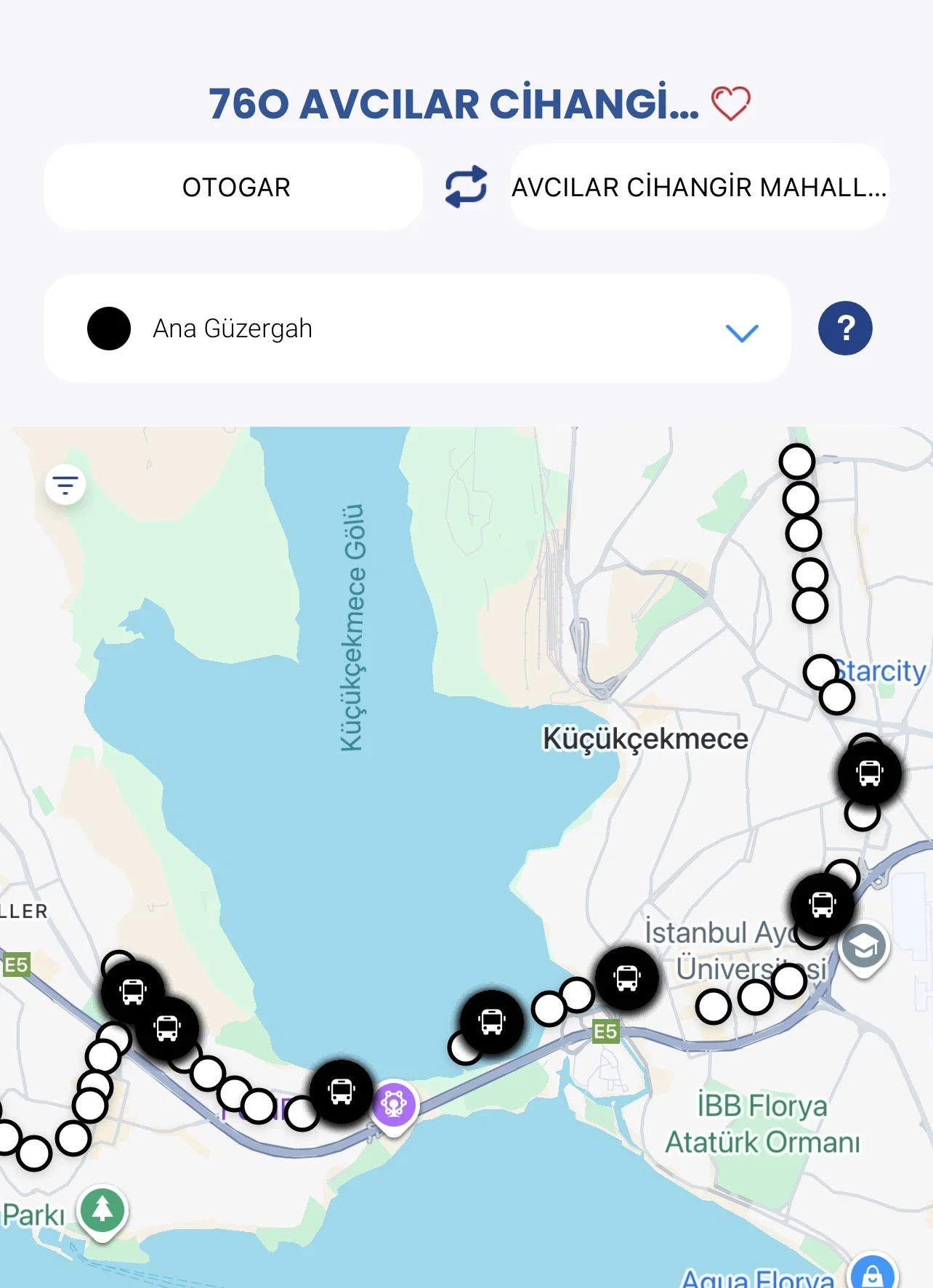Tap the purple transfer hub marker on map
The height and width of the screenshot is (1288, 933).
(x=394, y=1104)
